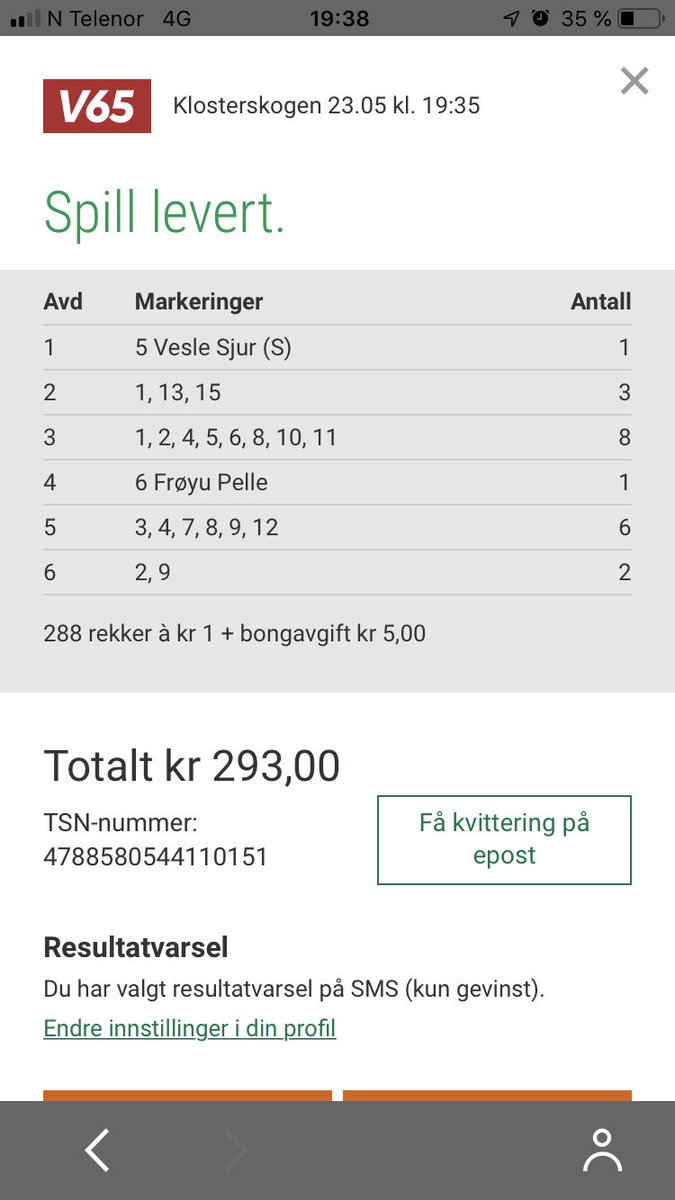Close the Spill levert receipt dialog
The image size is (675, 1200).
tap(634, 81)
